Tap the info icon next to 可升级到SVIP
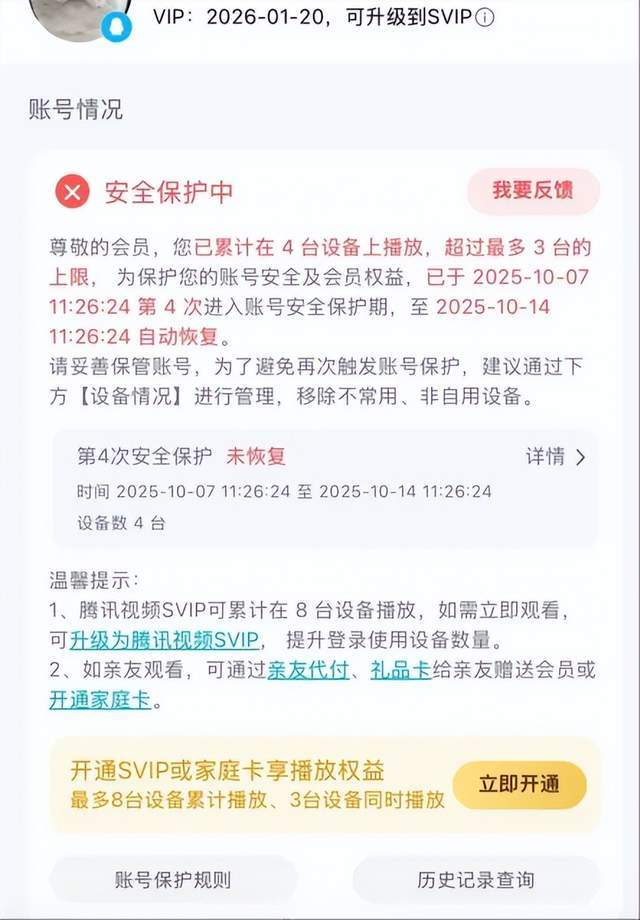 coord(485,17)
